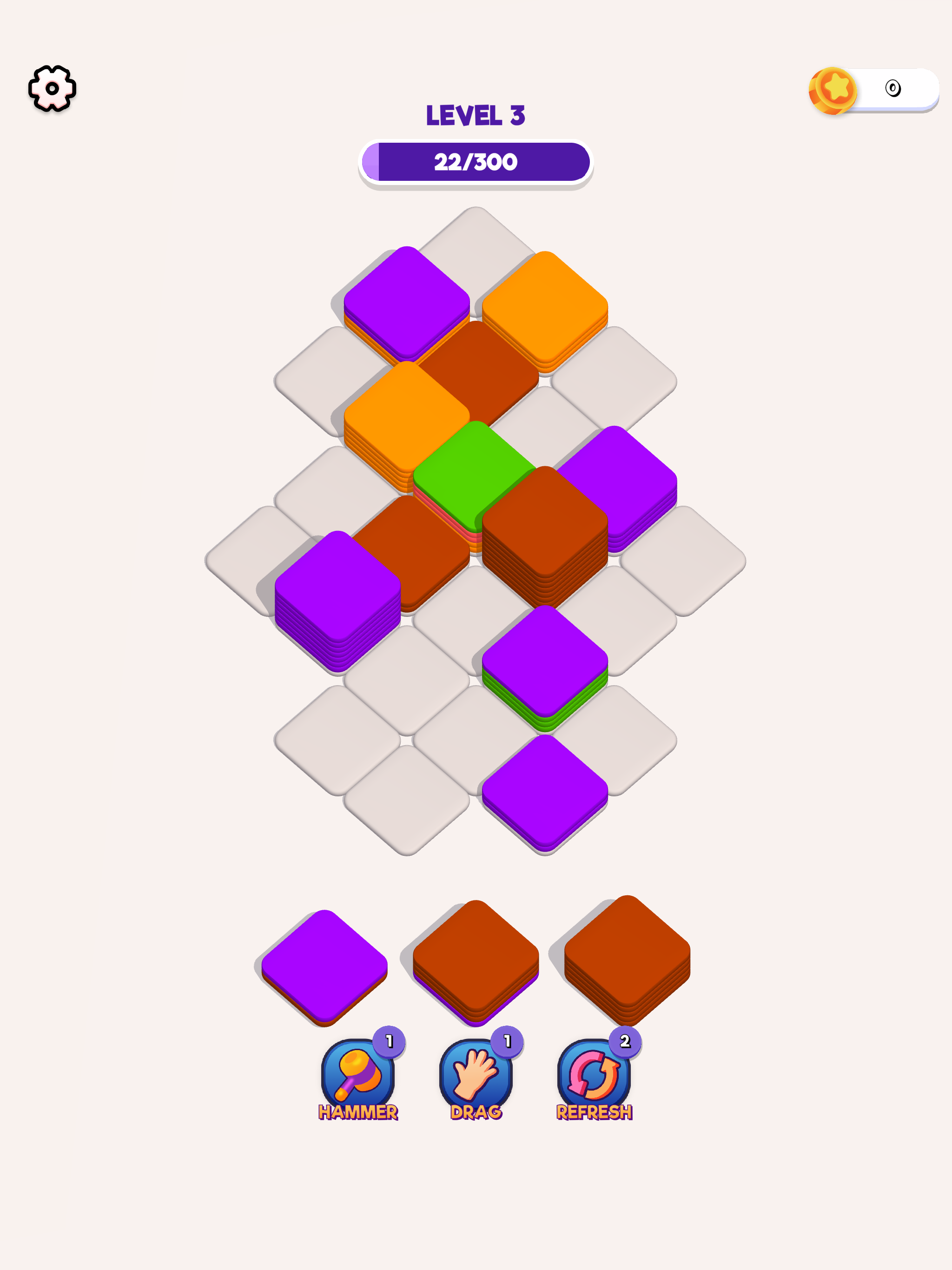Tap the Level 3 title text
The image size is (952, 1270).
pyautogui.click(x=476, y=117)
